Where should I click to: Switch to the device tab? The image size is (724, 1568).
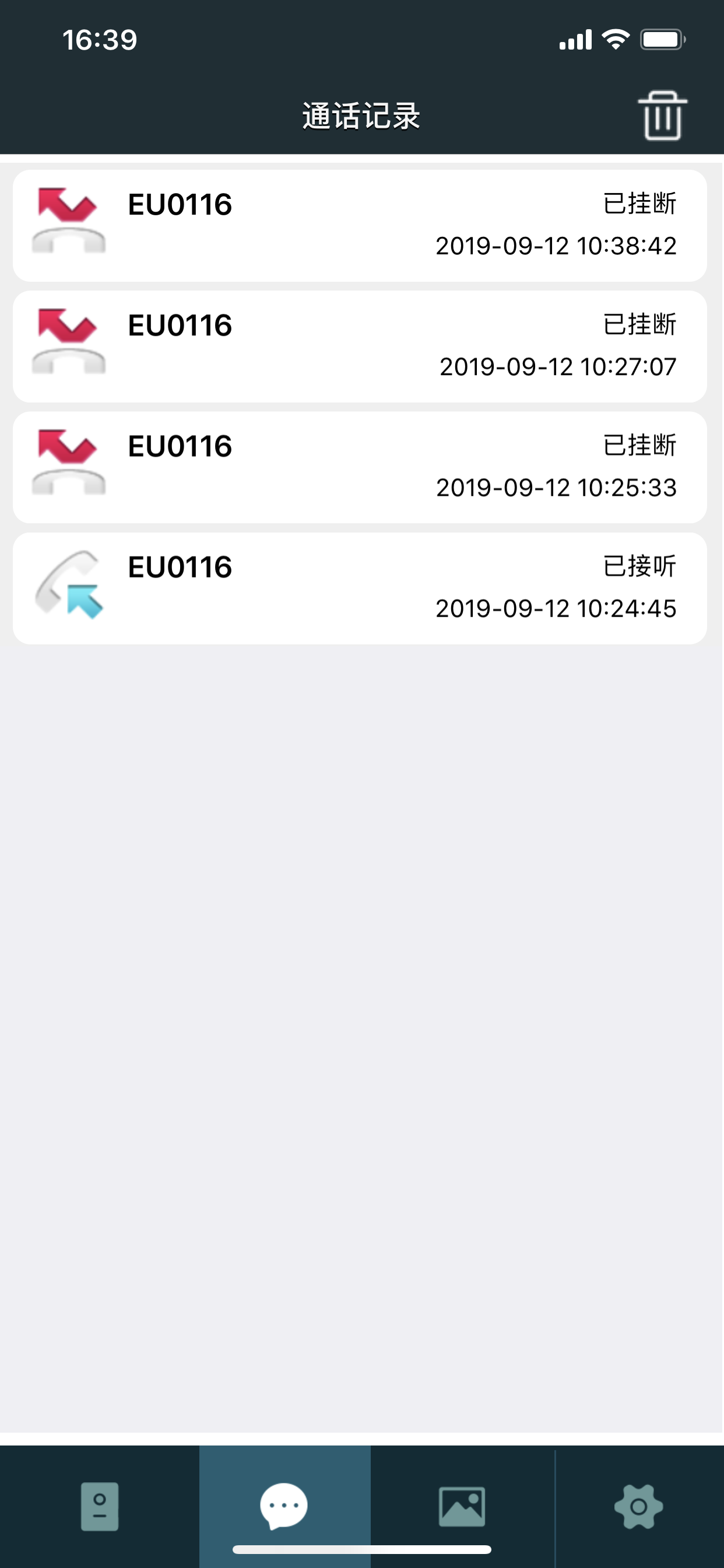point(100,1507)
